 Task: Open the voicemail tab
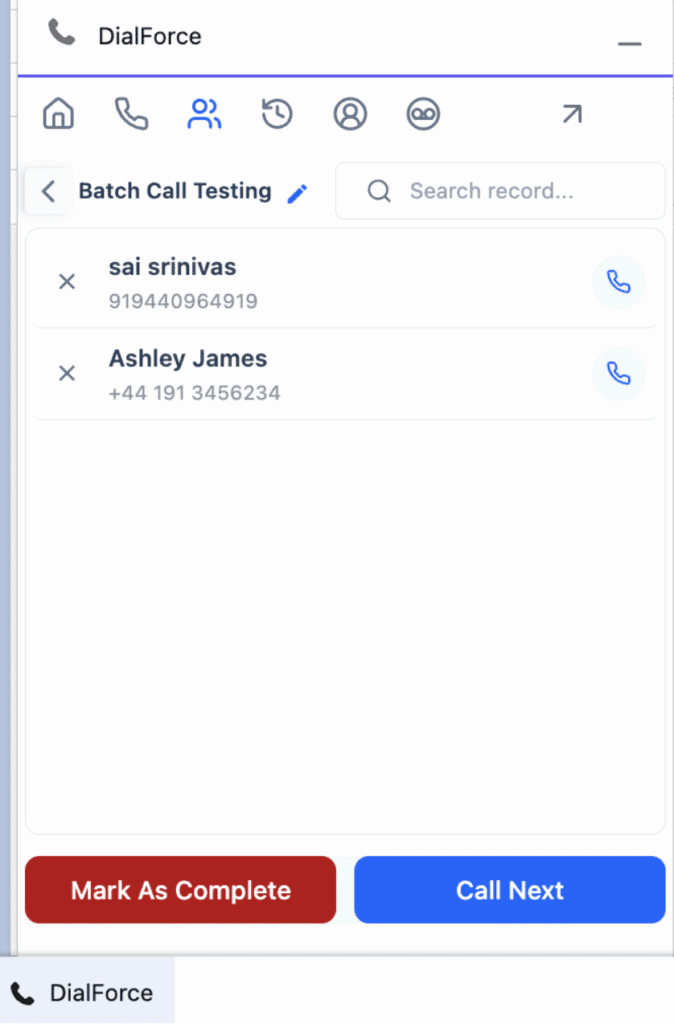click(x=423, y=115)
